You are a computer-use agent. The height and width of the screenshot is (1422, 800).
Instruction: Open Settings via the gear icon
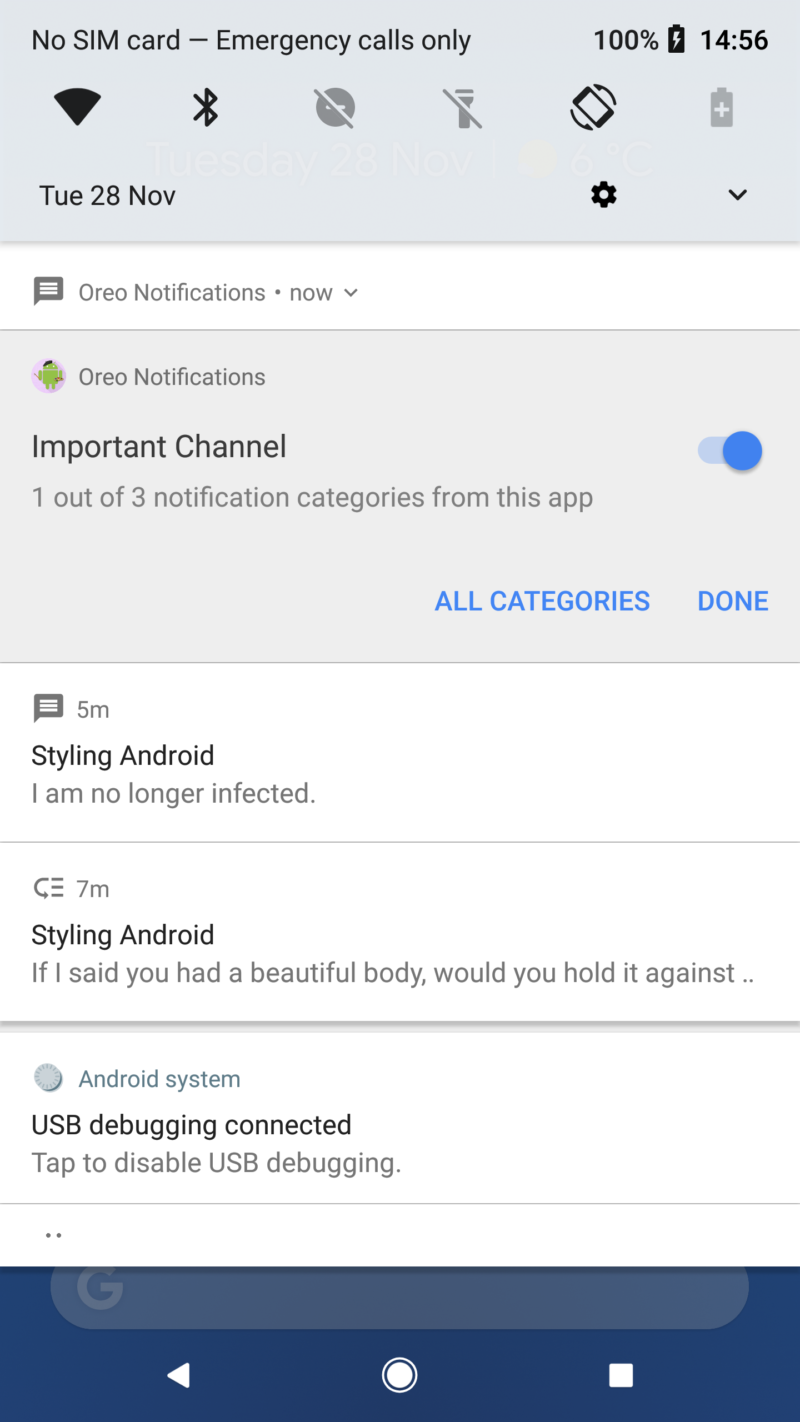coord(603,195)
